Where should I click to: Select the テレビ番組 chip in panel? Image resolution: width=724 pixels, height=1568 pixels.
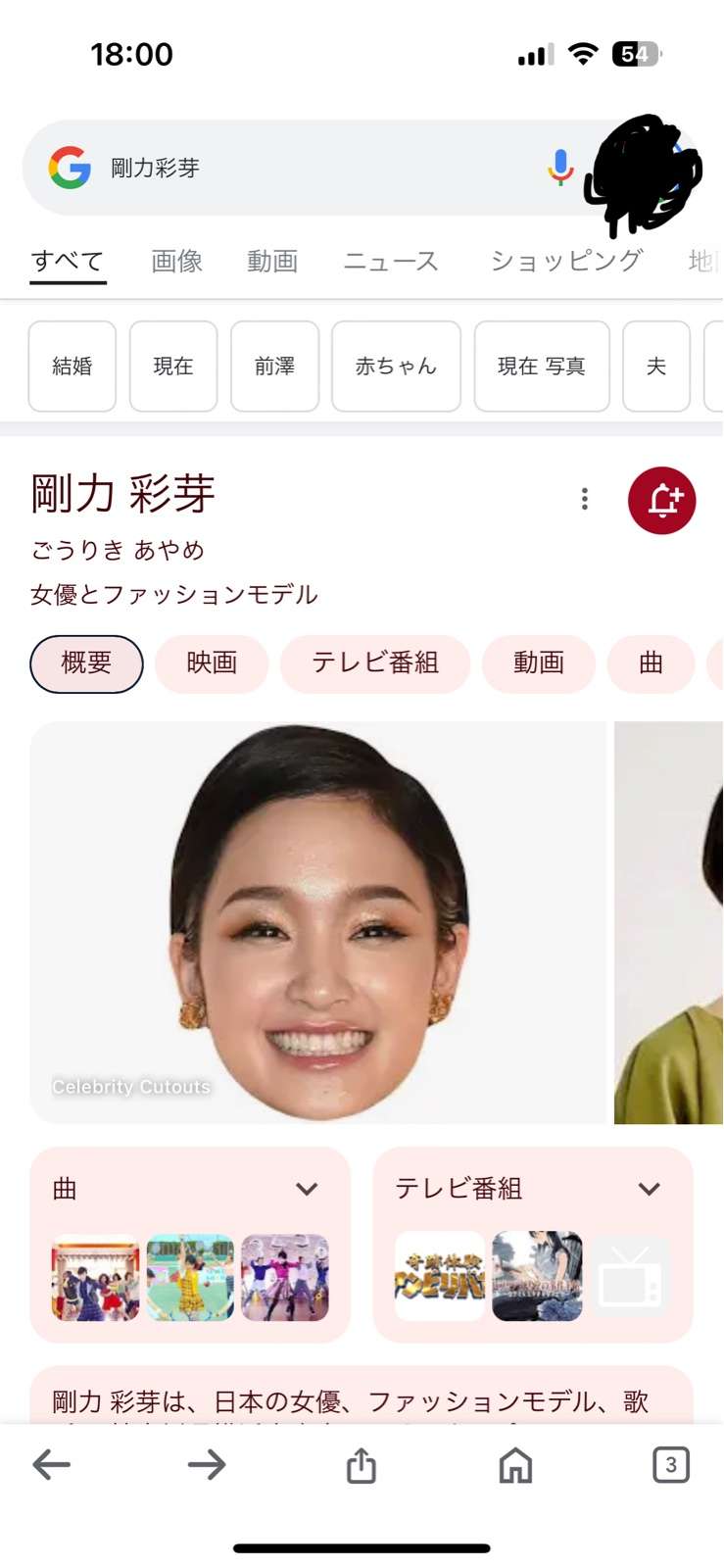pyautogui.click(x=375, y=663)
